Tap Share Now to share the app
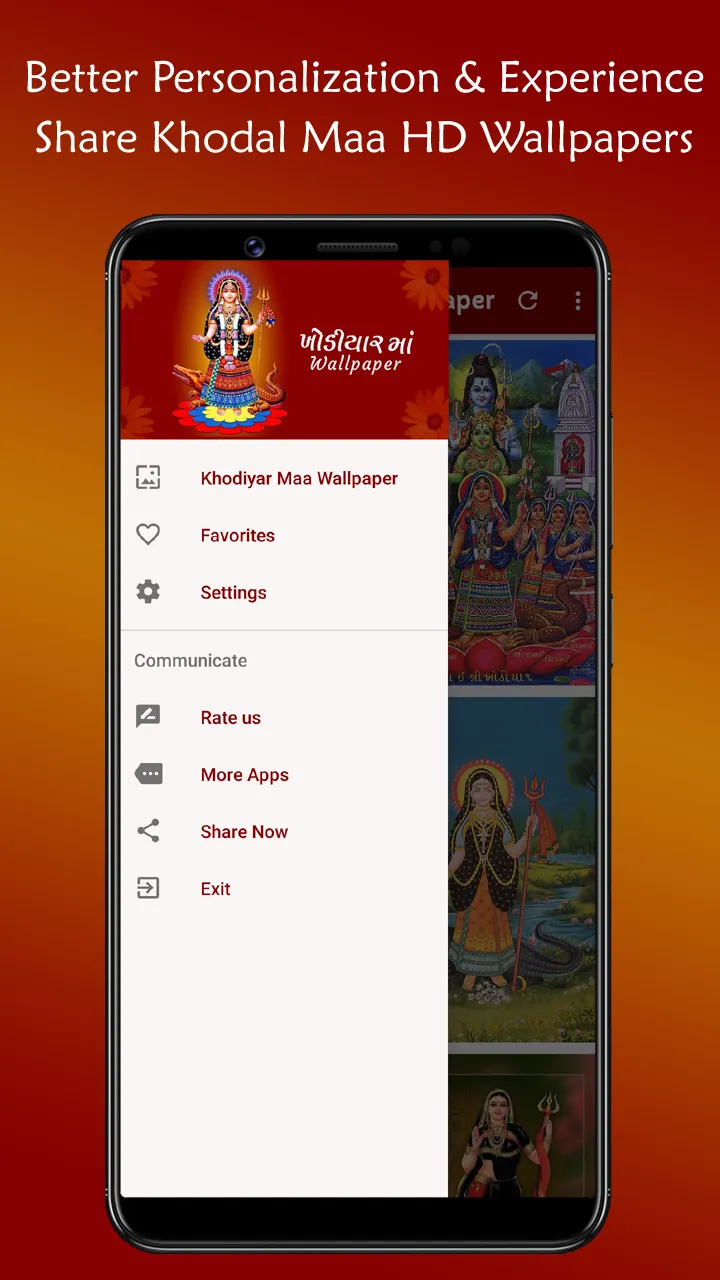 [244, 830]
